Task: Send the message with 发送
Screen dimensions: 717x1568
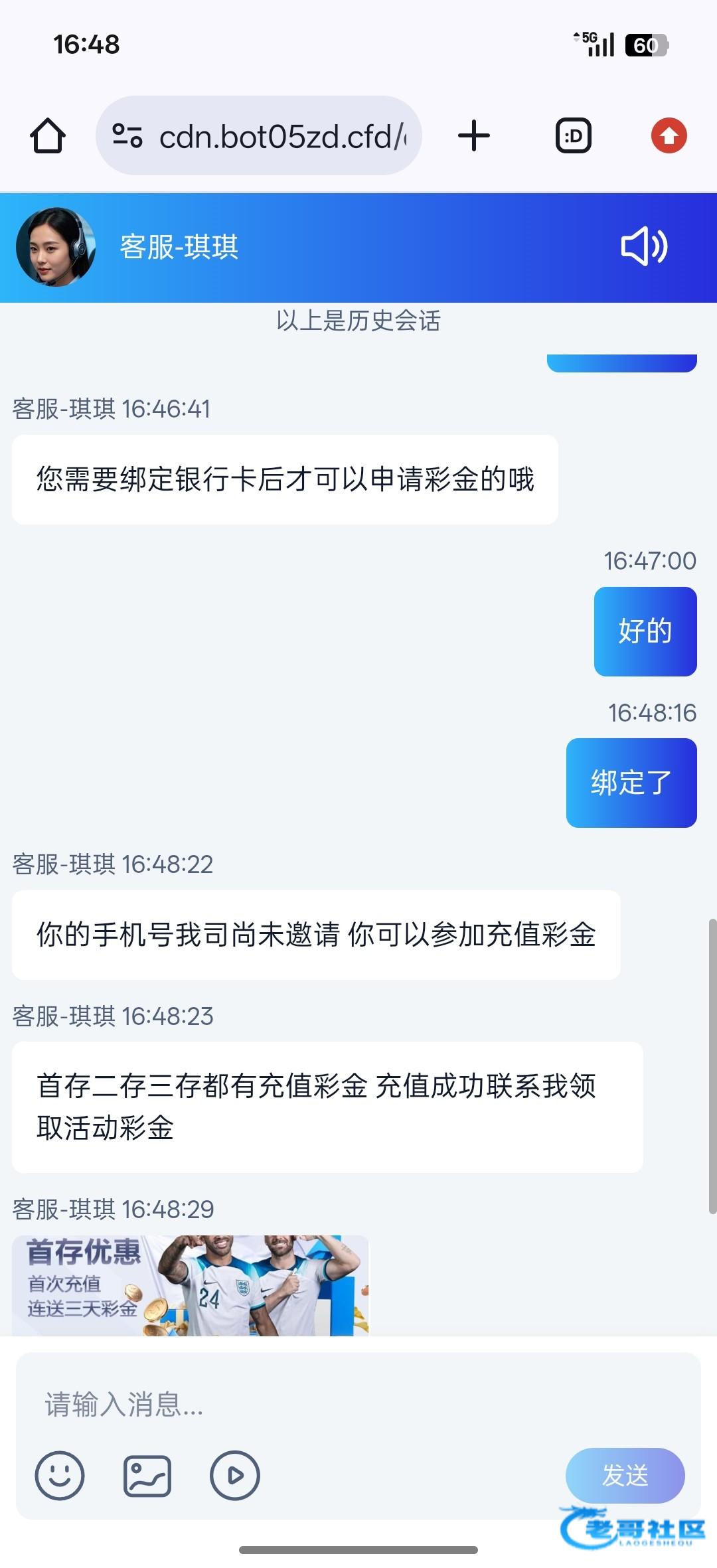Action: click(625, 1475)
